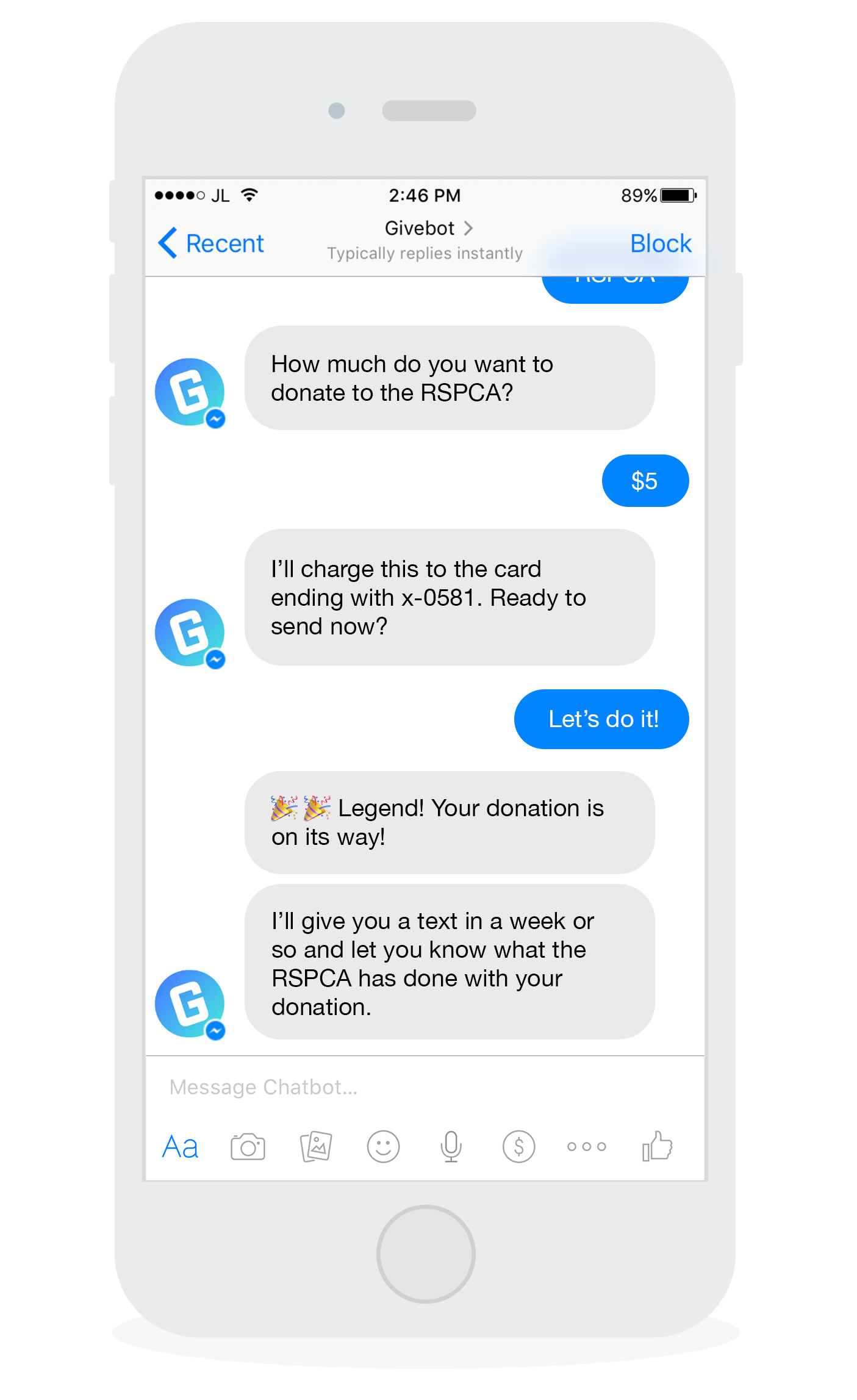Open the dollar payment option
Viewport: 857px width, 1400px height.
point(518,1147)
